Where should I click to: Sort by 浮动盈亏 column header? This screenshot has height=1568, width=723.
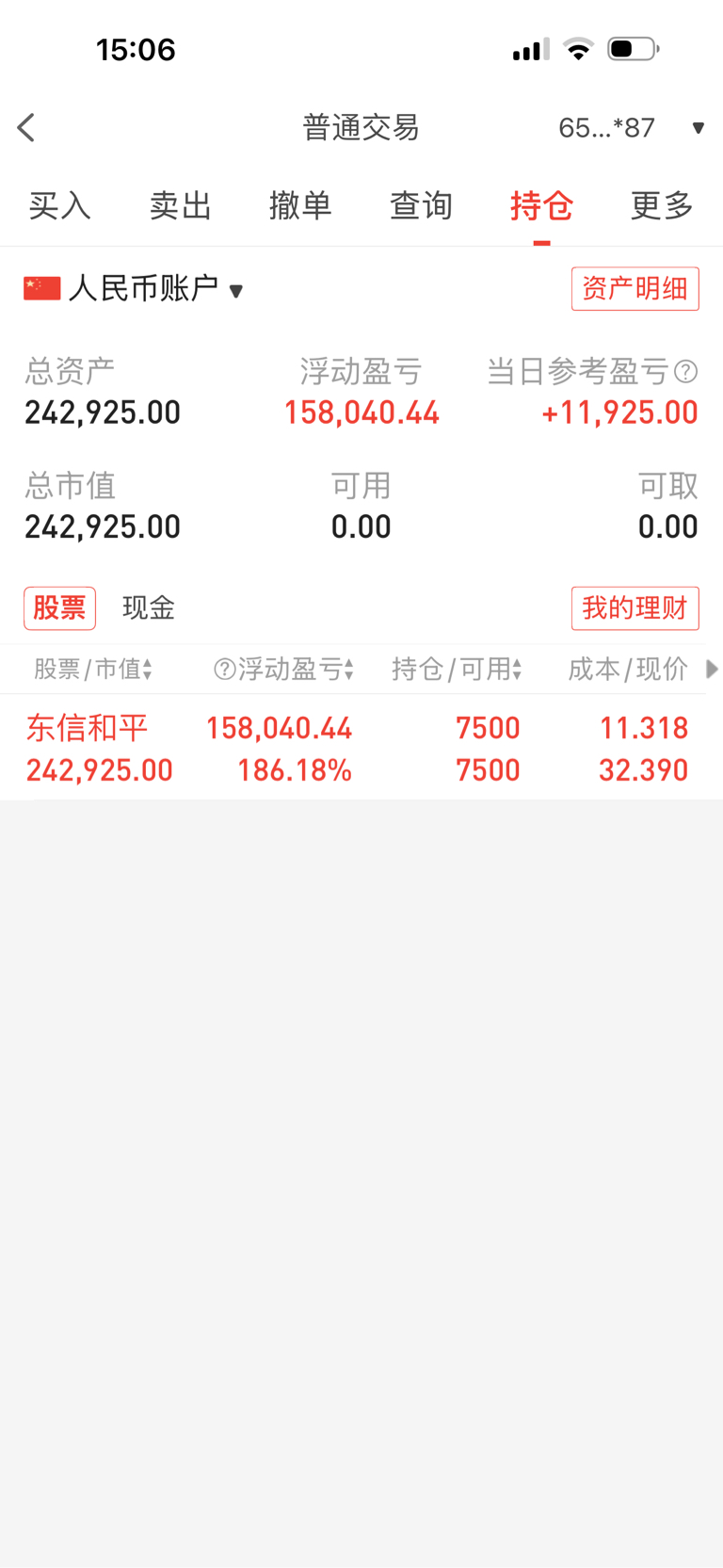coord(284,670)
